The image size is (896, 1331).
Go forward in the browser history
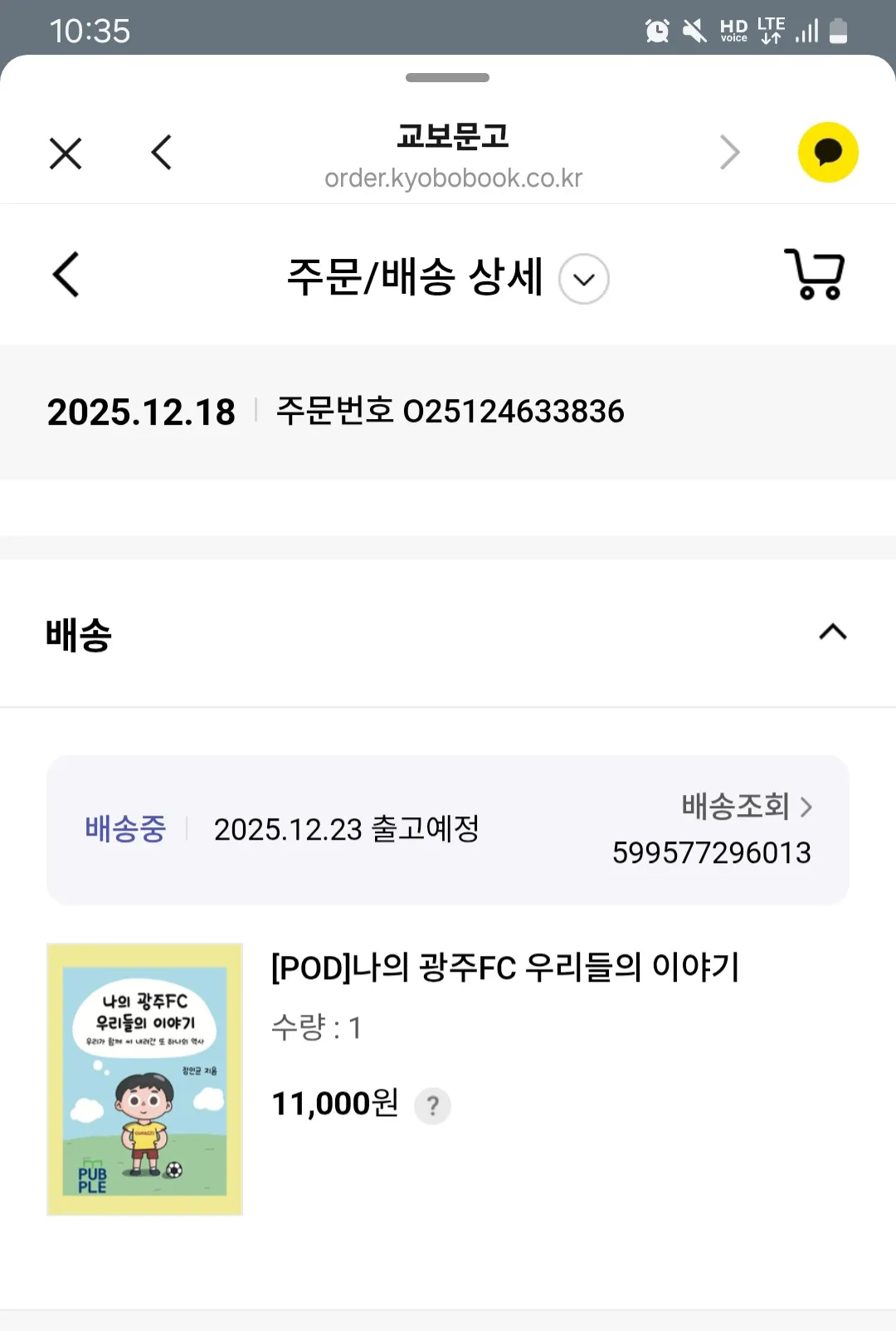729,153
